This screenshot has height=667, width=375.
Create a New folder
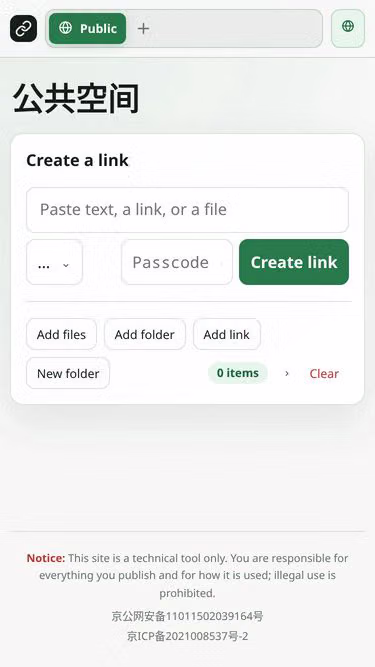pyautogui.click(x=68, y=373)
